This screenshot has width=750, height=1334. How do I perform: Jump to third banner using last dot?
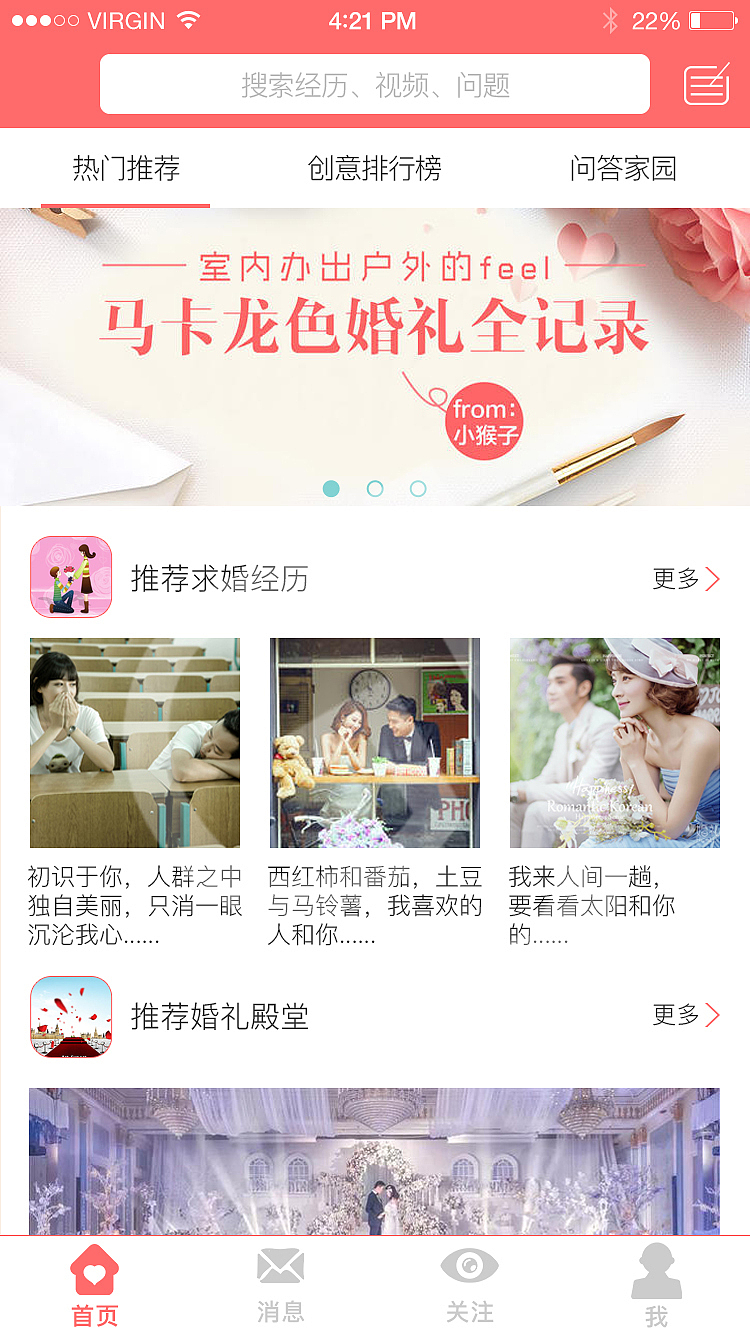tap(419, 489)
